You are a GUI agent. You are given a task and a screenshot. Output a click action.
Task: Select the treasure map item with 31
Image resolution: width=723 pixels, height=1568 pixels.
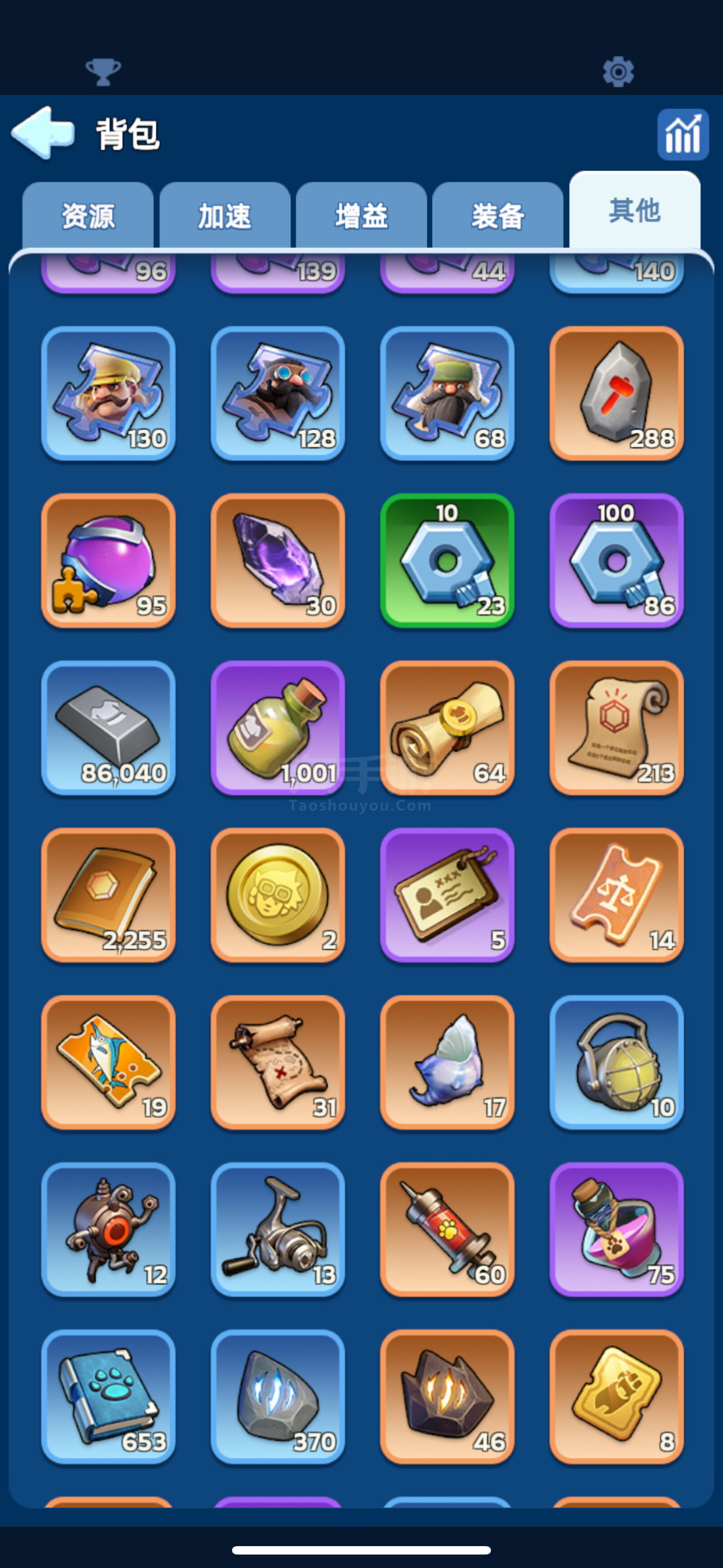pyautogui.click(x=277, y=1062)
